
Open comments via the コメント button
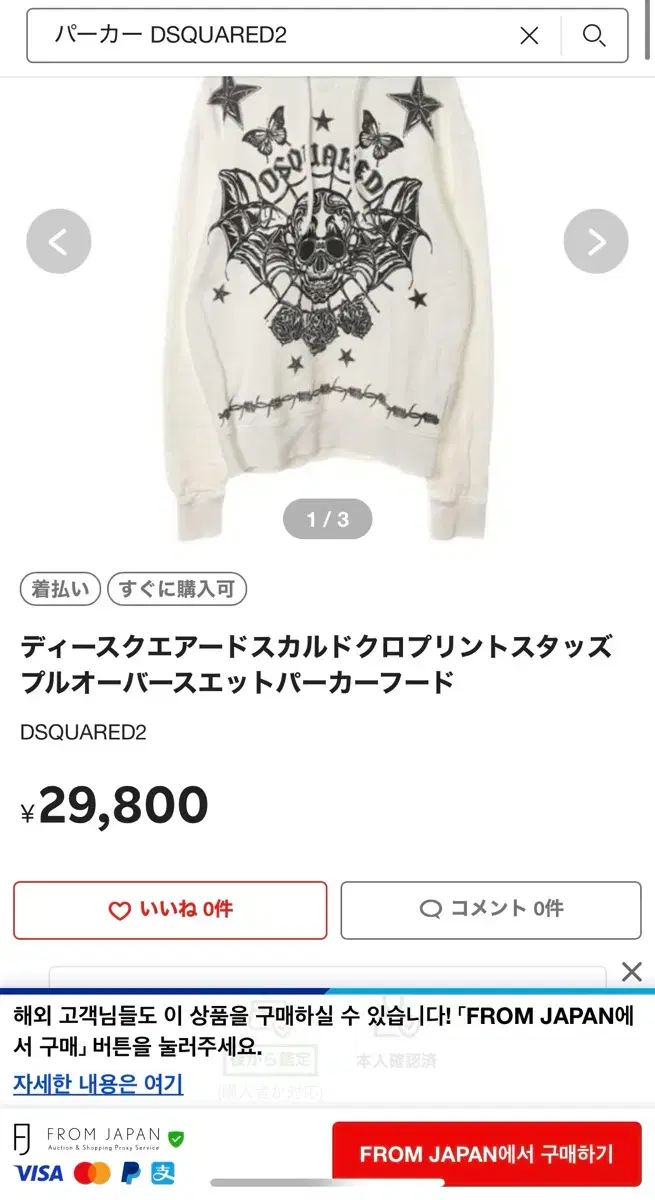coord(491,910)
